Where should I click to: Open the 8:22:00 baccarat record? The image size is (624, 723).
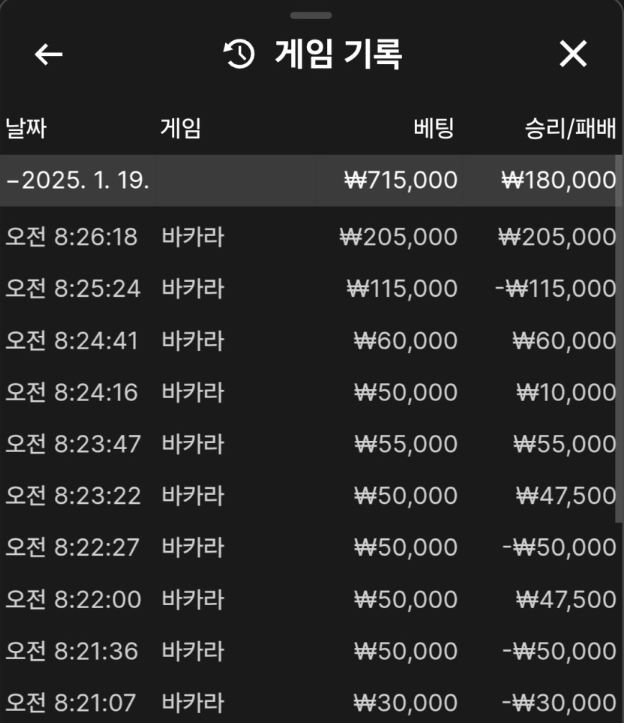(x=310, y=600)
